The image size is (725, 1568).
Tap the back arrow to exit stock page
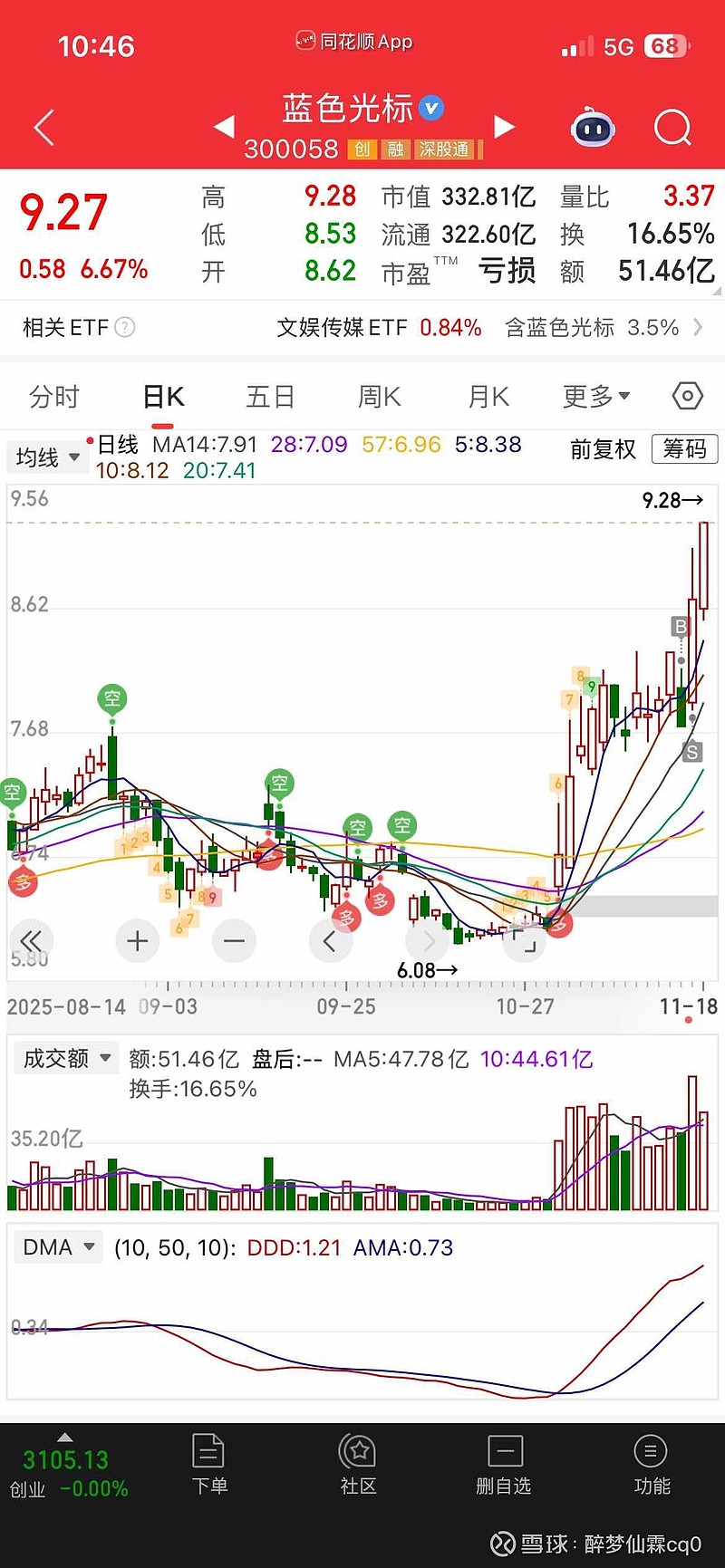[43, 128]
